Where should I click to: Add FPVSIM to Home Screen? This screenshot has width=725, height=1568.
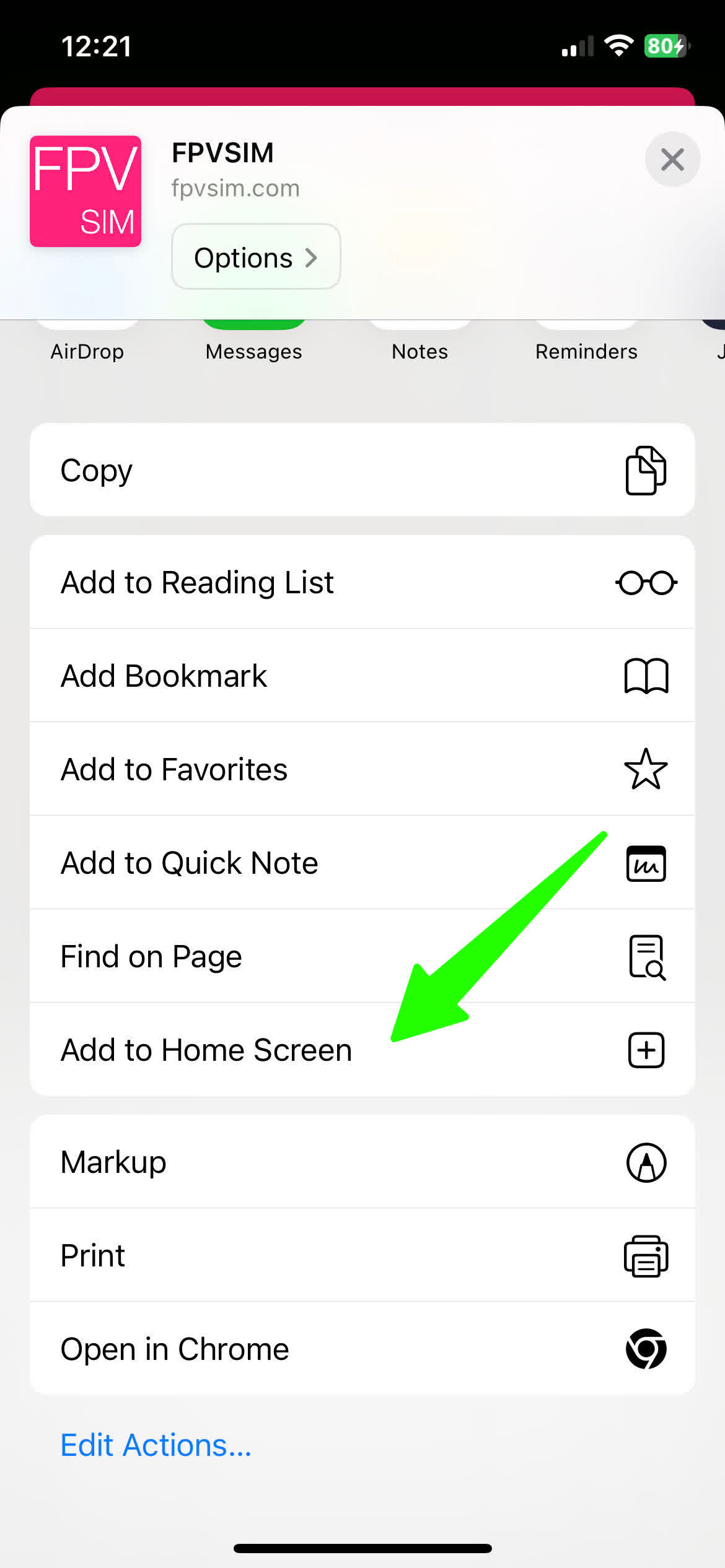[x=362, y=1050]
